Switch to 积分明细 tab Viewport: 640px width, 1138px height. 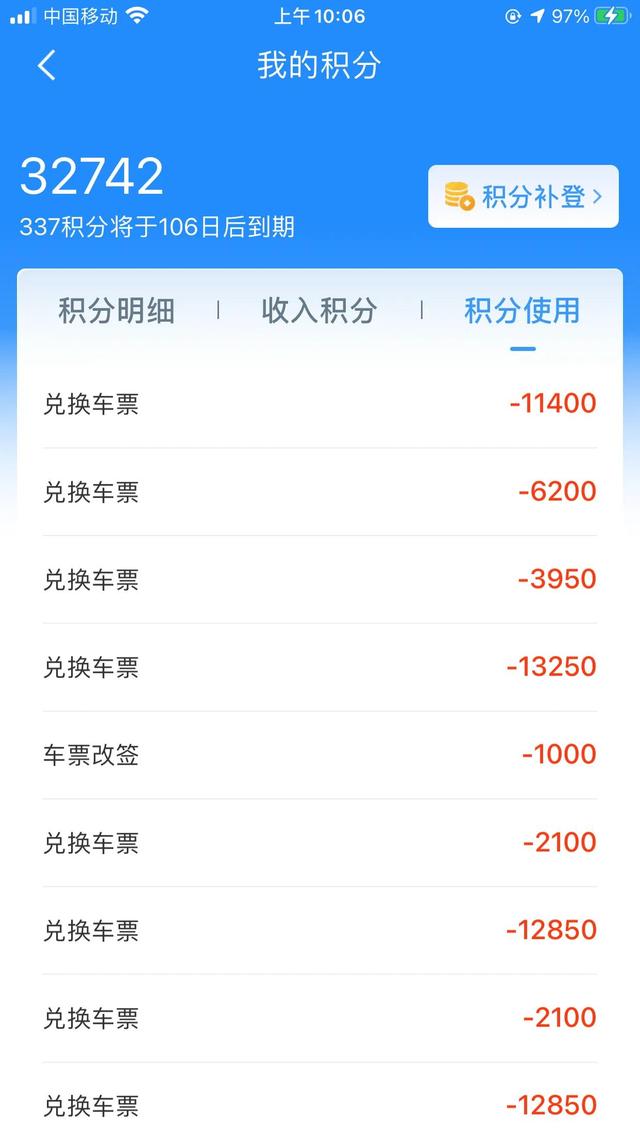117,311
